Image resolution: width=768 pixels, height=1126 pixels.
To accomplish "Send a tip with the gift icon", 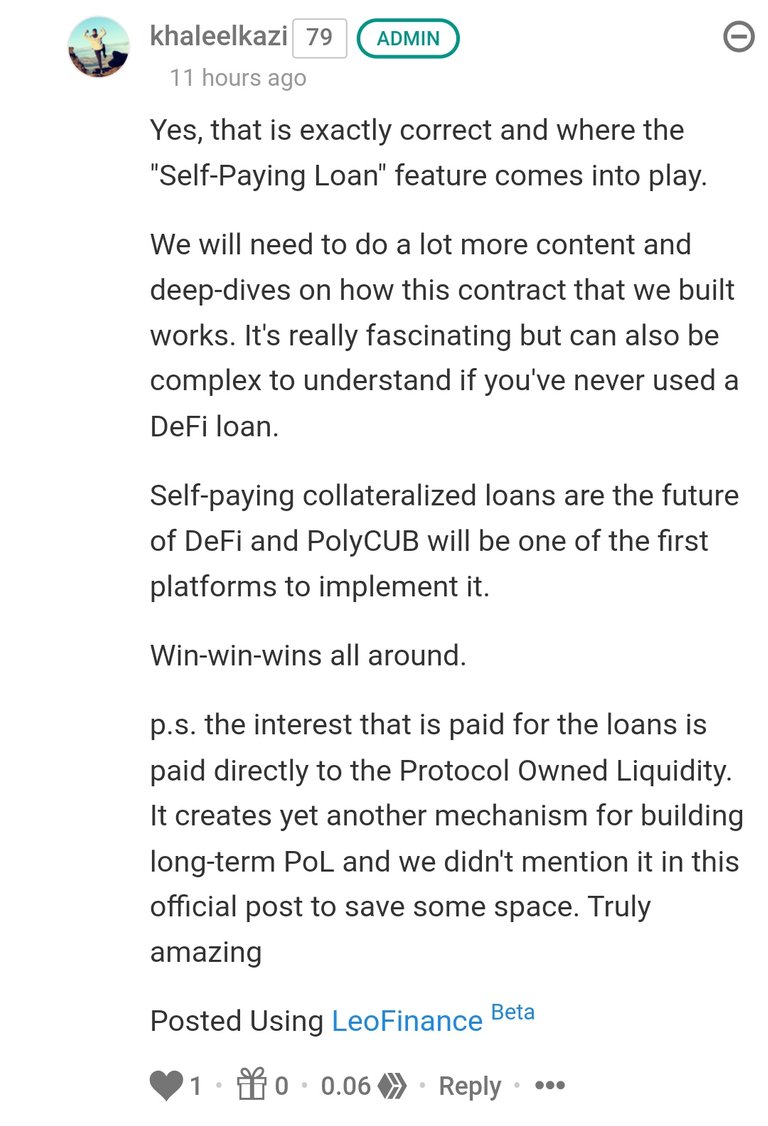I will tap(249, 1086).
